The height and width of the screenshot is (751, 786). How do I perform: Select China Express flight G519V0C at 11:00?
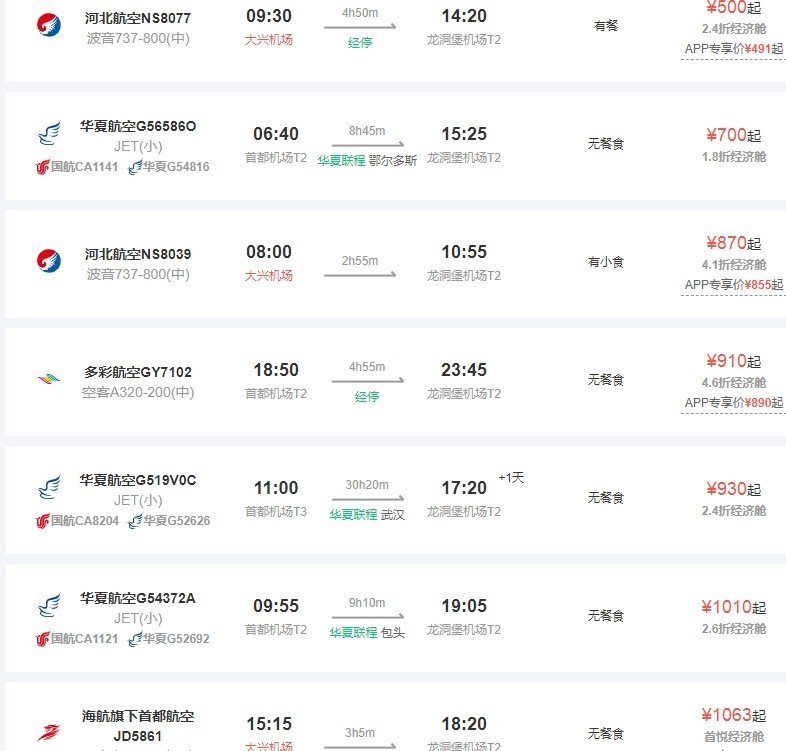[x=138, y=480]
